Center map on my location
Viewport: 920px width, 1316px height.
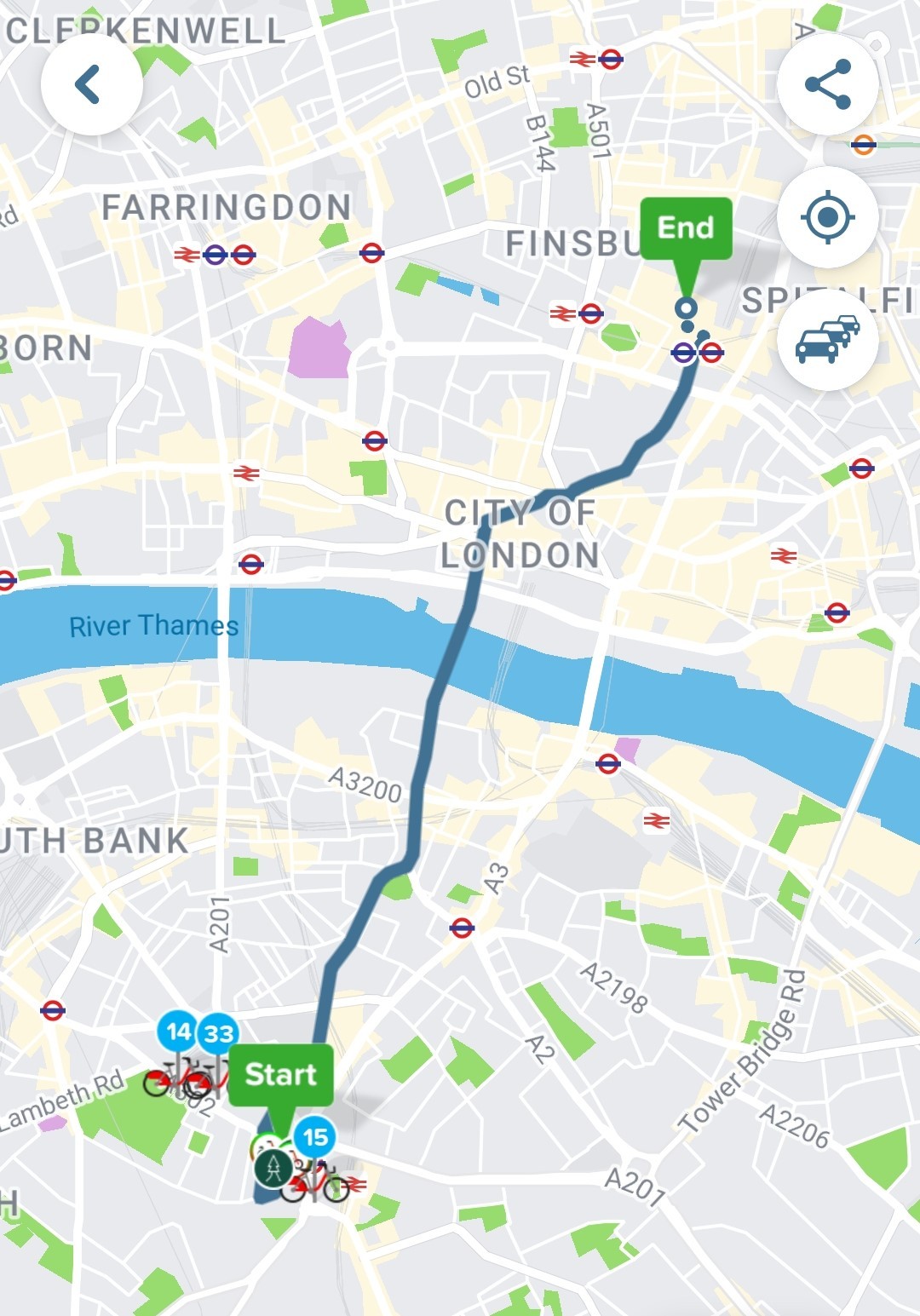coord(827,217)
